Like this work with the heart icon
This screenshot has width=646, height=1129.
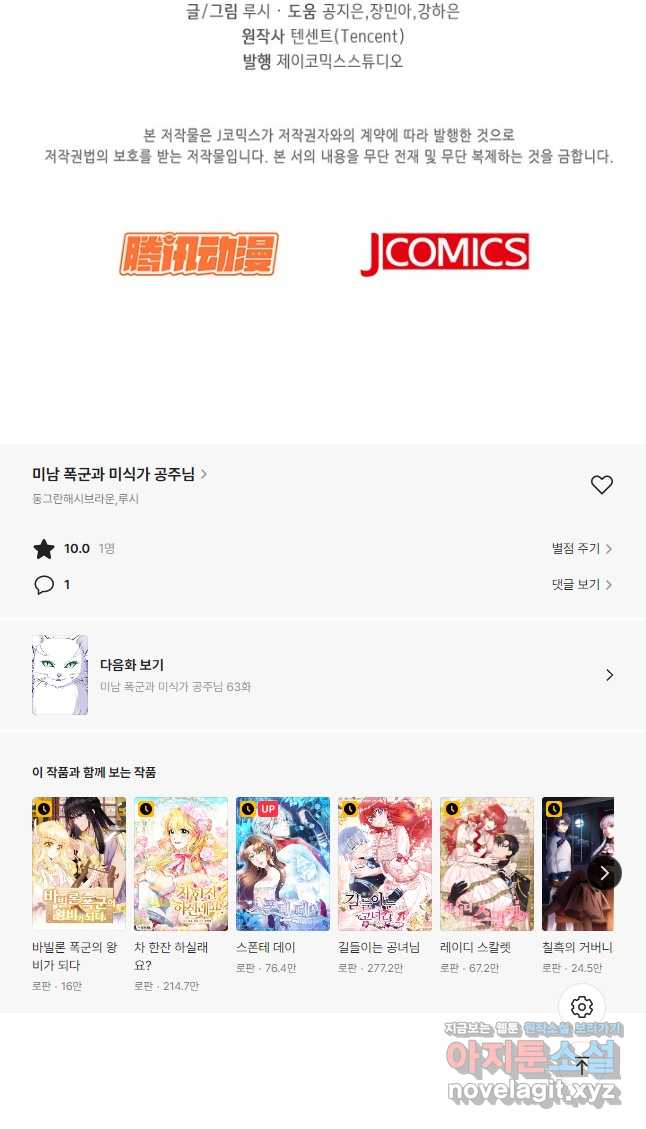tap(601, 485)
